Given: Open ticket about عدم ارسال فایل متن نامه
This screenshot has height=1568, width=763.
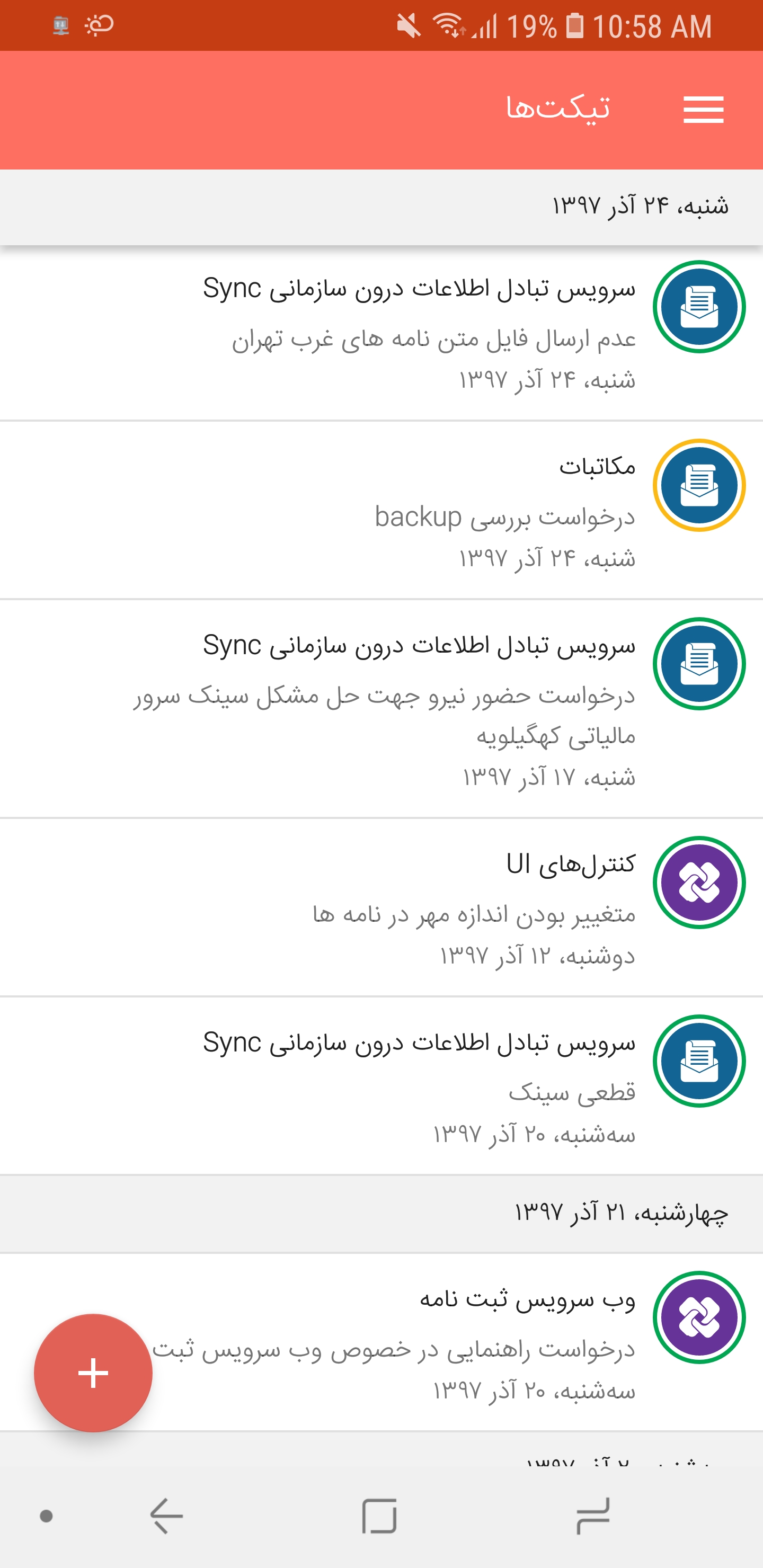Looking at the screenshot, I should [x=381, y=333].
